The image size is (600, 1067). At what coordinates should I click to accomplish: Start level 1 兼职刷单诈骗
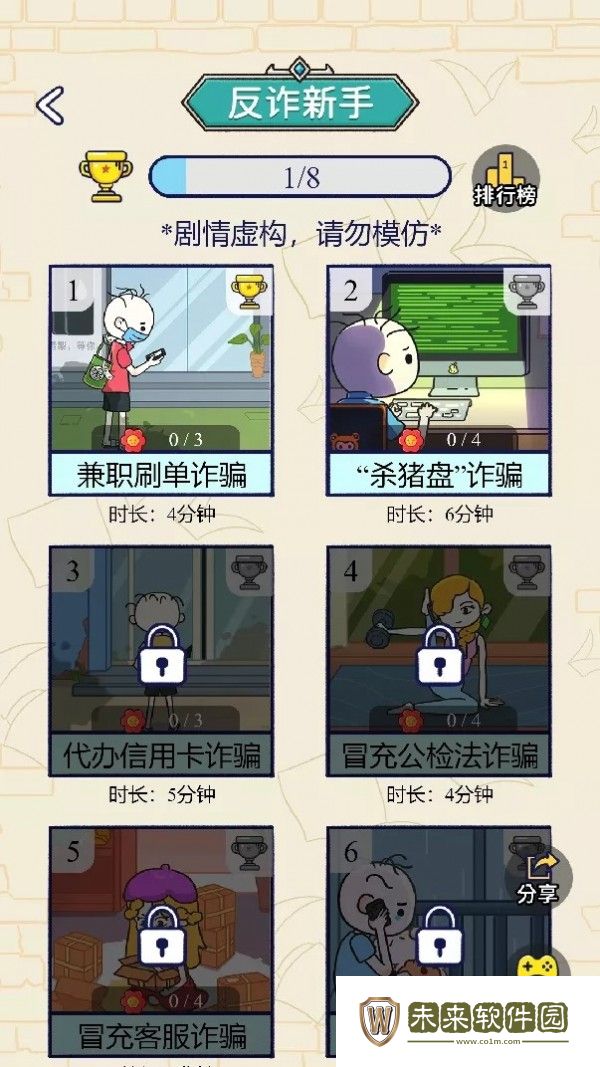tap(161, 380)
